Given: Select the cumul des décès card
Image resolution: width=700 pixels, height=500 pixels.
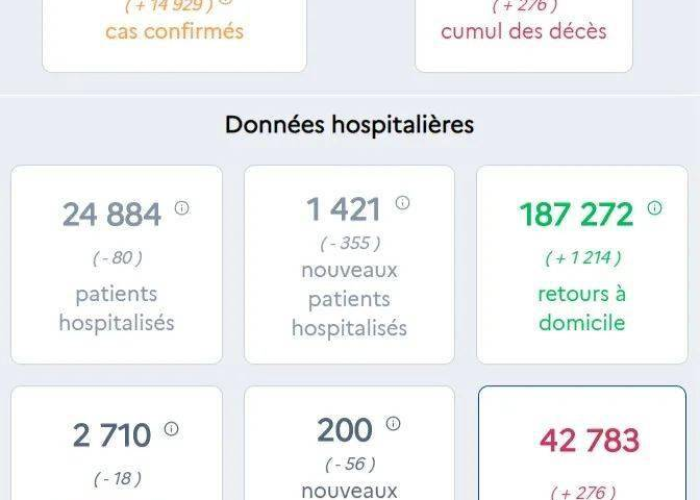Looking at the screenshot, I should [523, 35].
